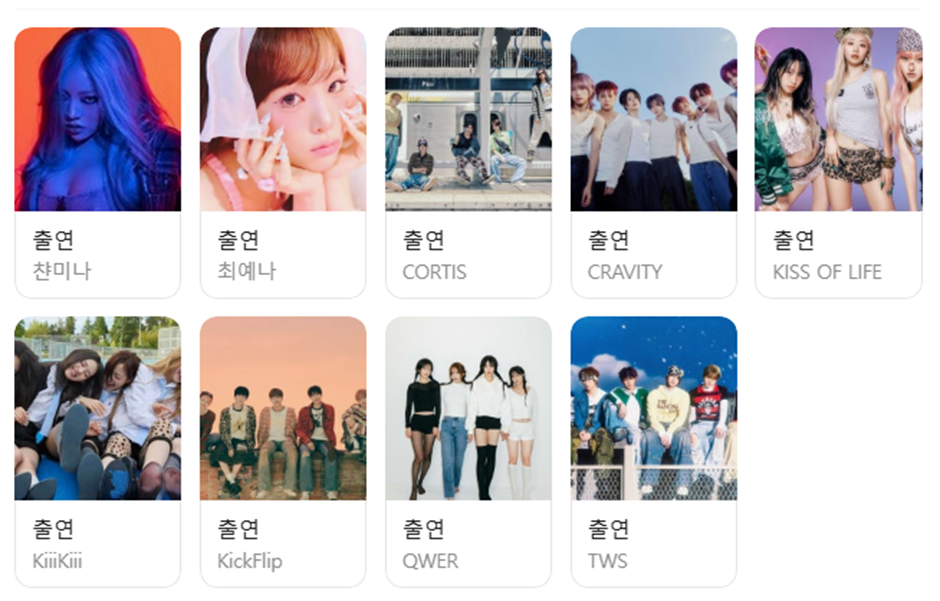
Task: Open the KiiiKiii performer card
Action: tap(98, 452)
